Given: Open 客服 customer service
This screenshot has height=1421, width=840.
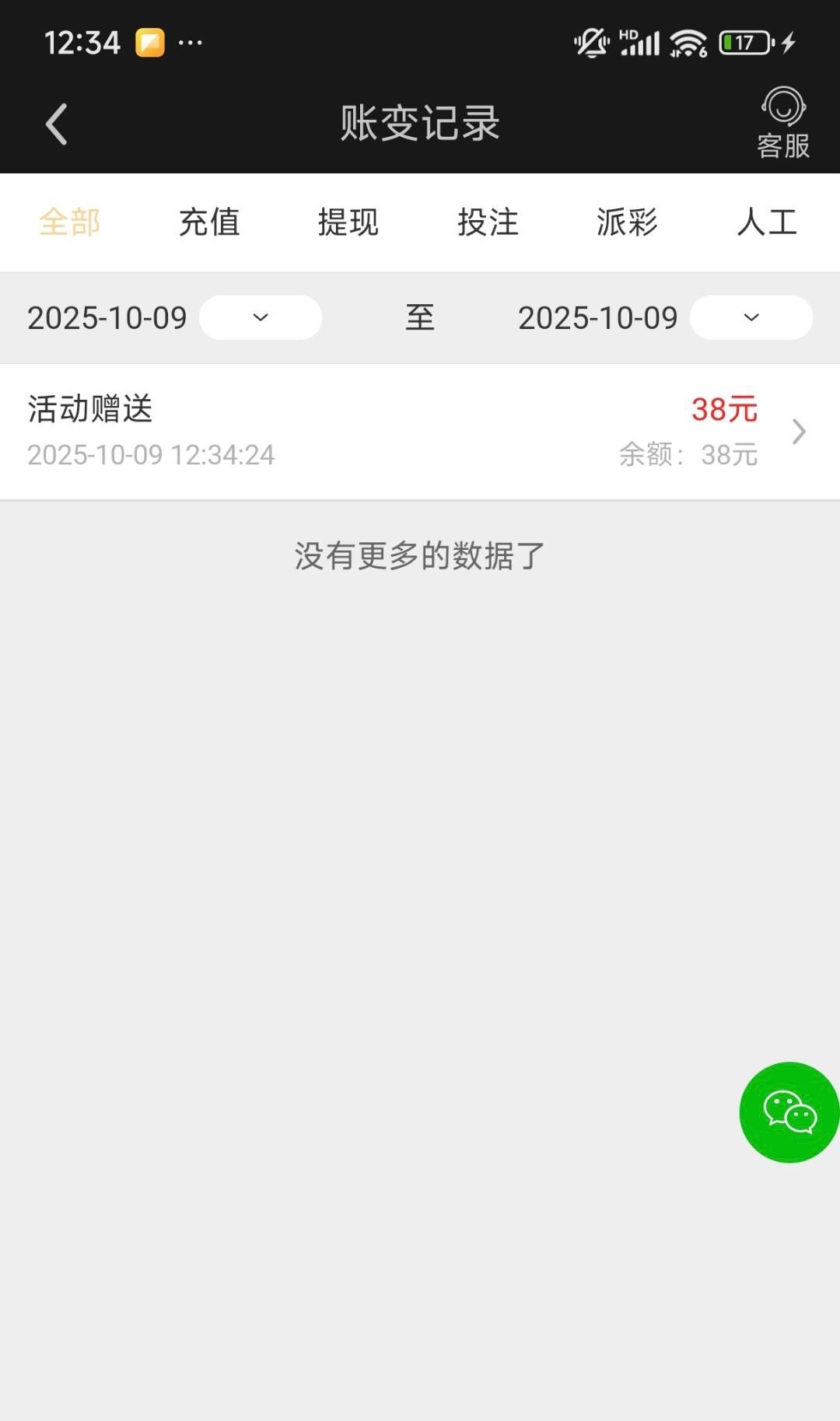Looking at the screenshot, I should tap(783, 124).
